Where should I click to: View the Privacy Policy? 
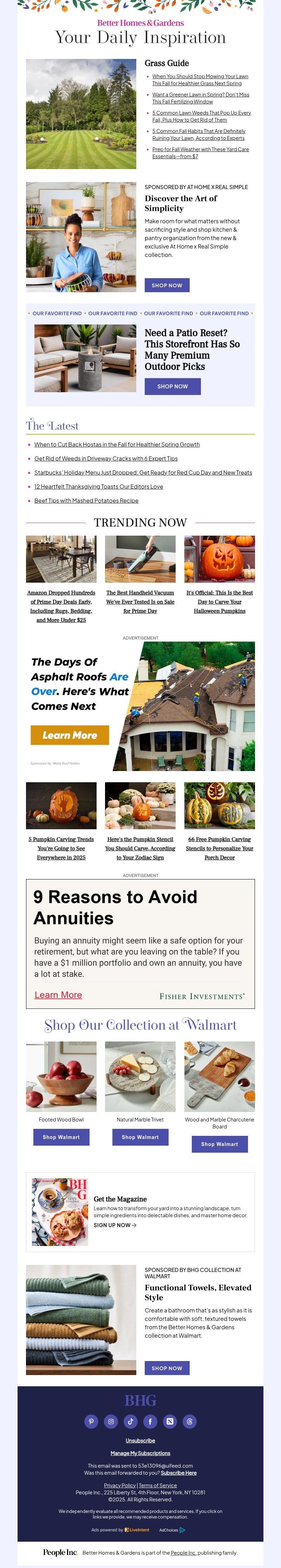pyautogui.click(x=119, y=1485)
